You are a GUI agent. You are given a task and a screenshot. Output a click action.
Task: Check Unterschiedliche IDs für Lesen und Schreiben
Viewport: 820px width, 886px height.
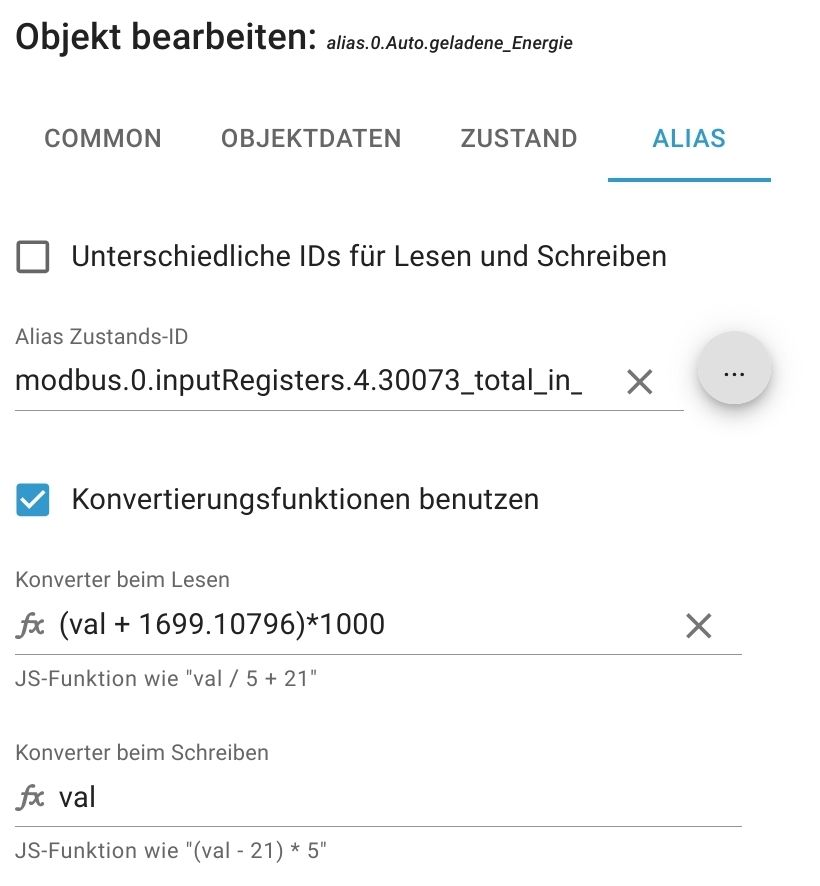33,258
